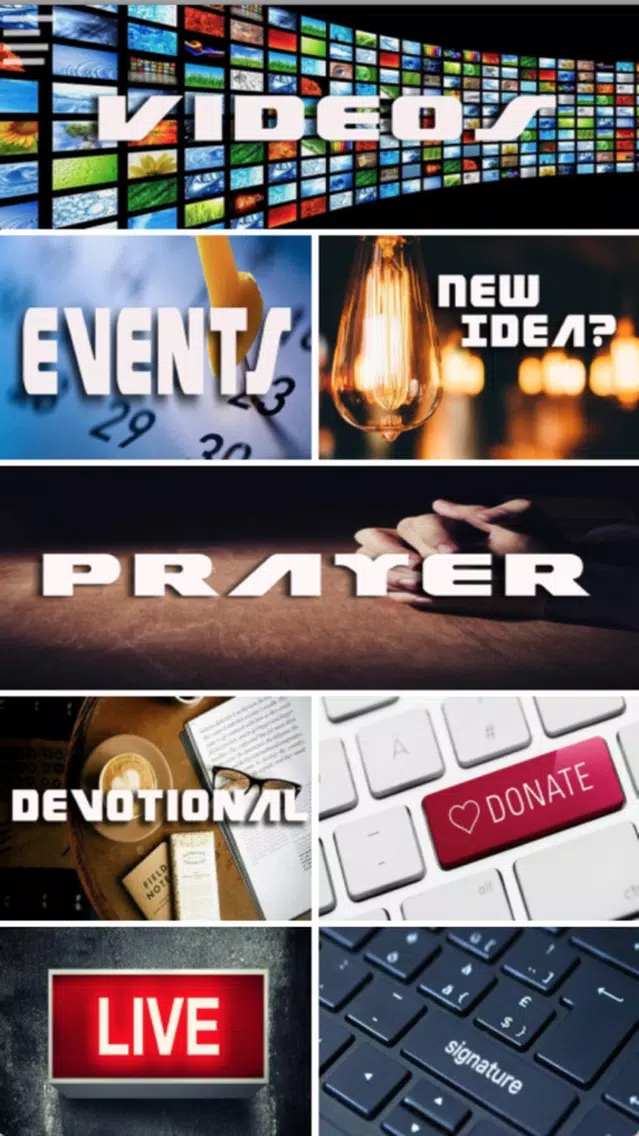
Task: Open the signature keyboard tile
Action: tap(479, 1030)
